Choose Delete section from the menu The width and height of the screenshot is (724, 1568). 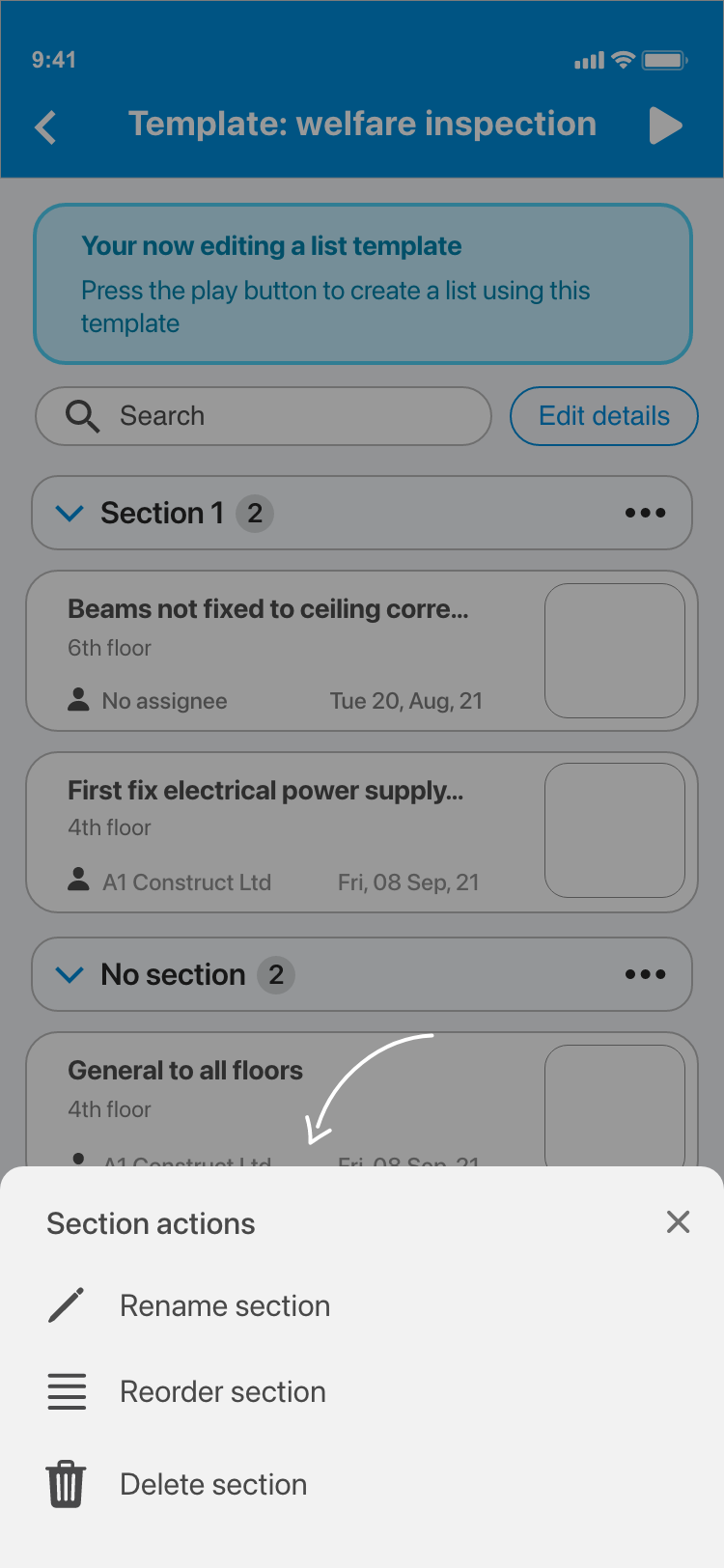click(x=212, y=1484)
